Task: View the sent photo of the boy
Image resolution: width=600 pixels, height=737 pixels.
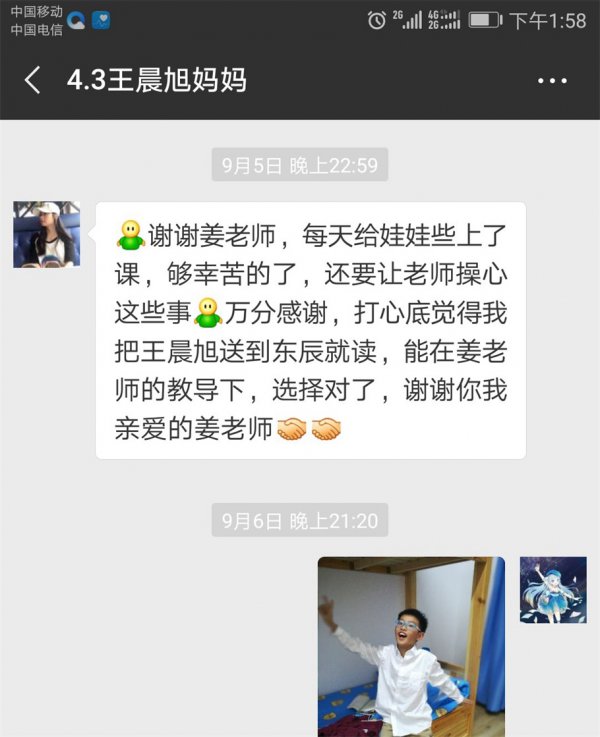Action: pos(411,647)
